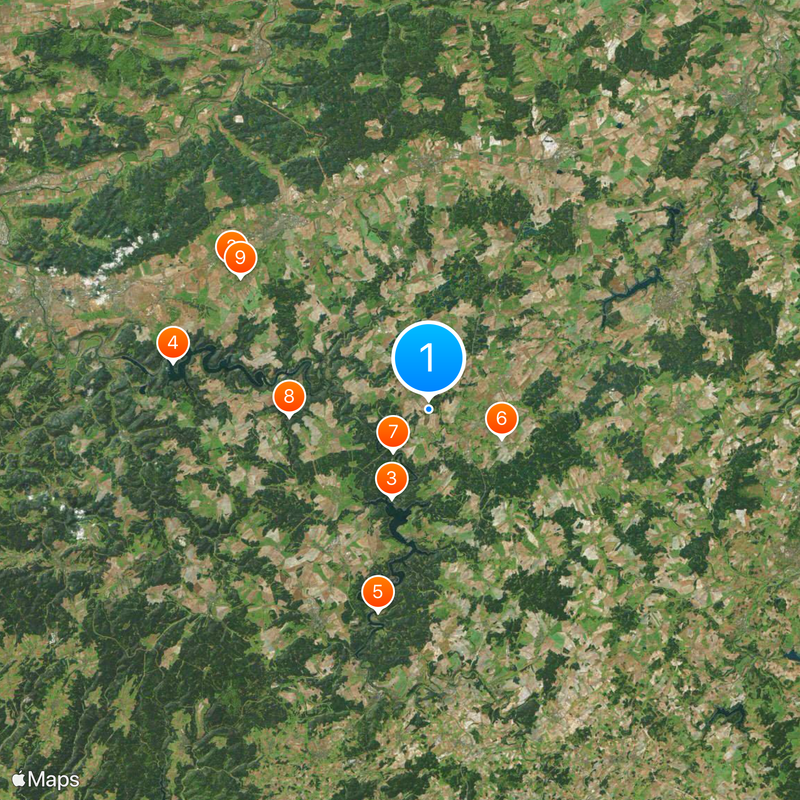Select the orange pin numbered 8

pos(289,397)
